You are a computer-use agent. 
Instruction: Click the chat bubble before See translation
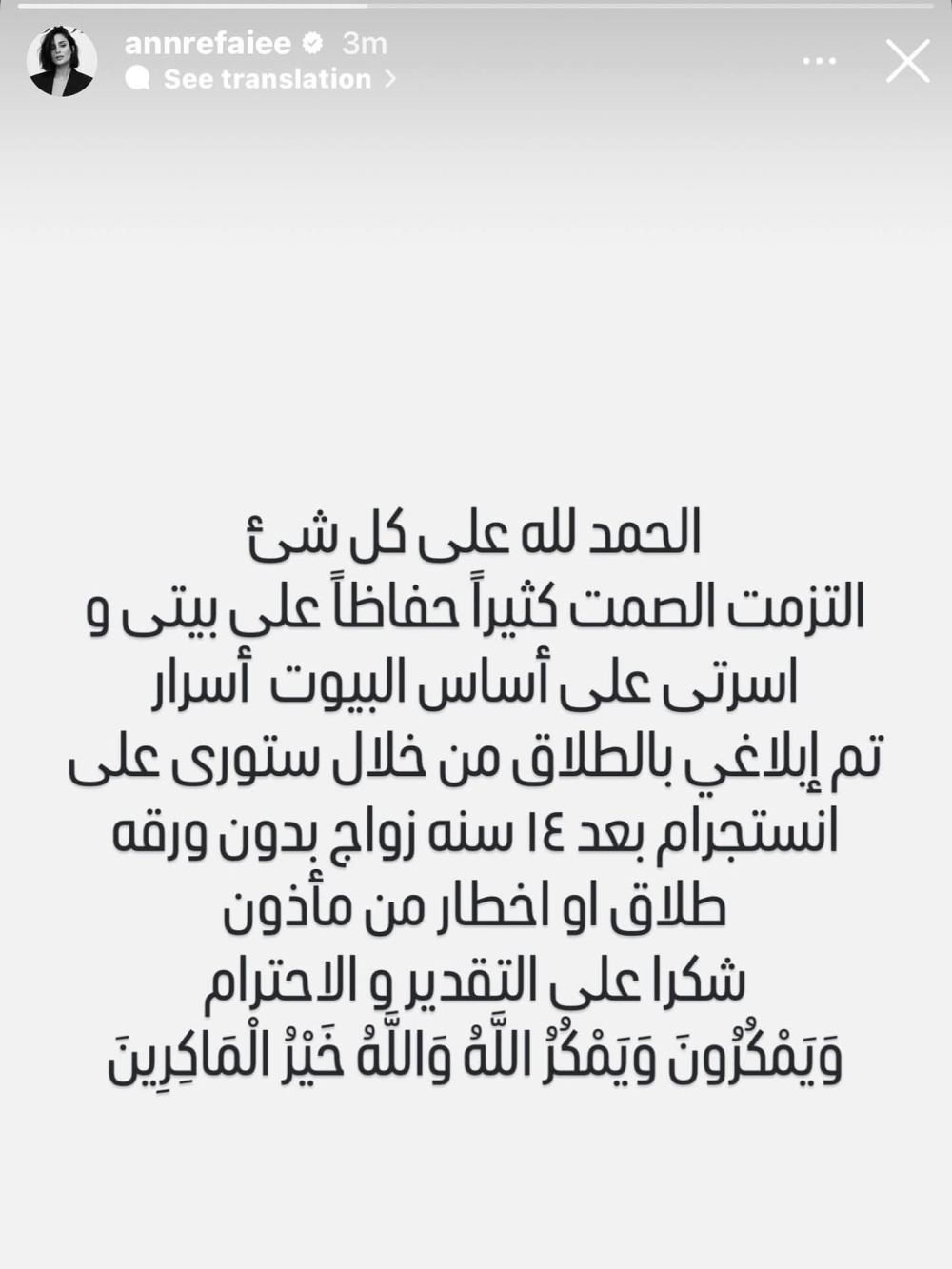tap(141, 79)
